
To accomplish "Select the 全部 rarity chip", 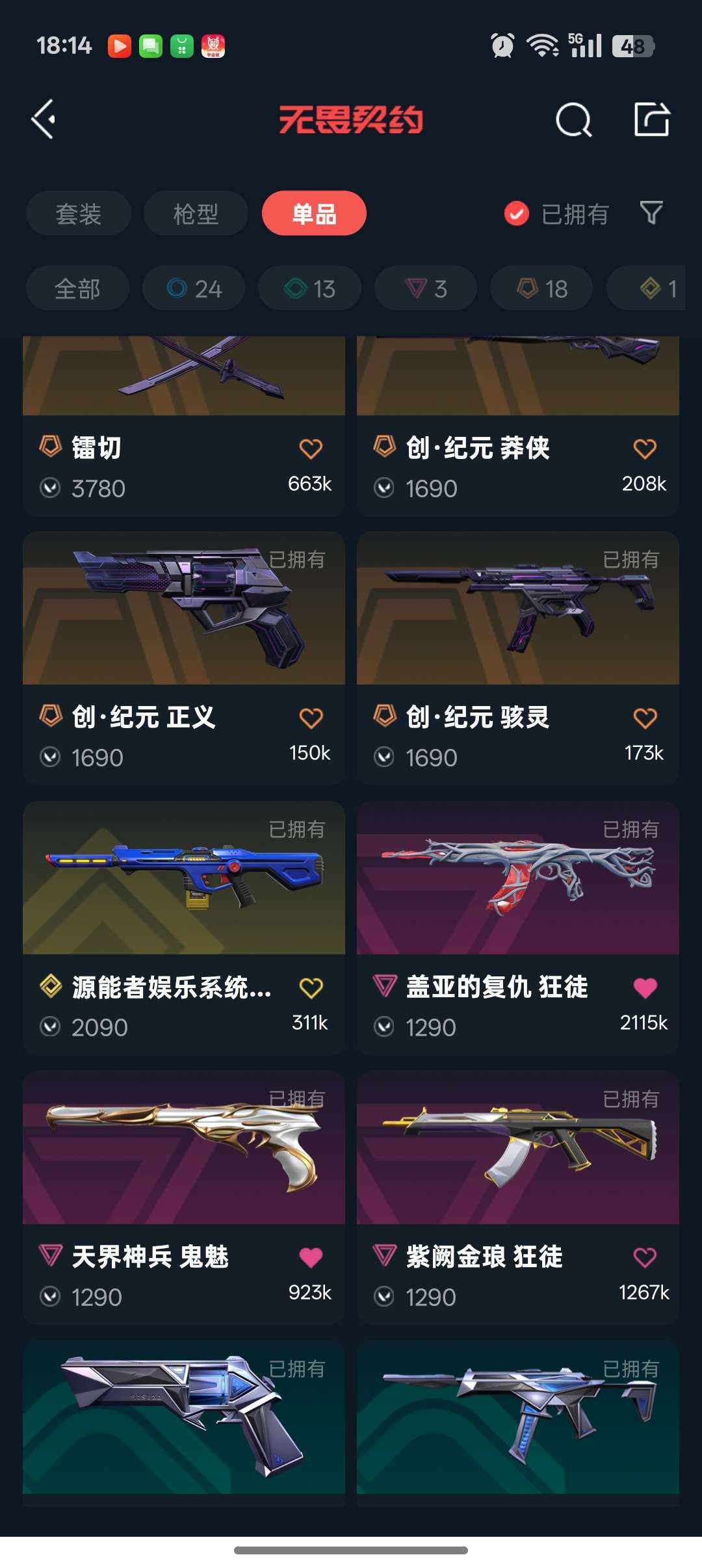I will point(77,288).
